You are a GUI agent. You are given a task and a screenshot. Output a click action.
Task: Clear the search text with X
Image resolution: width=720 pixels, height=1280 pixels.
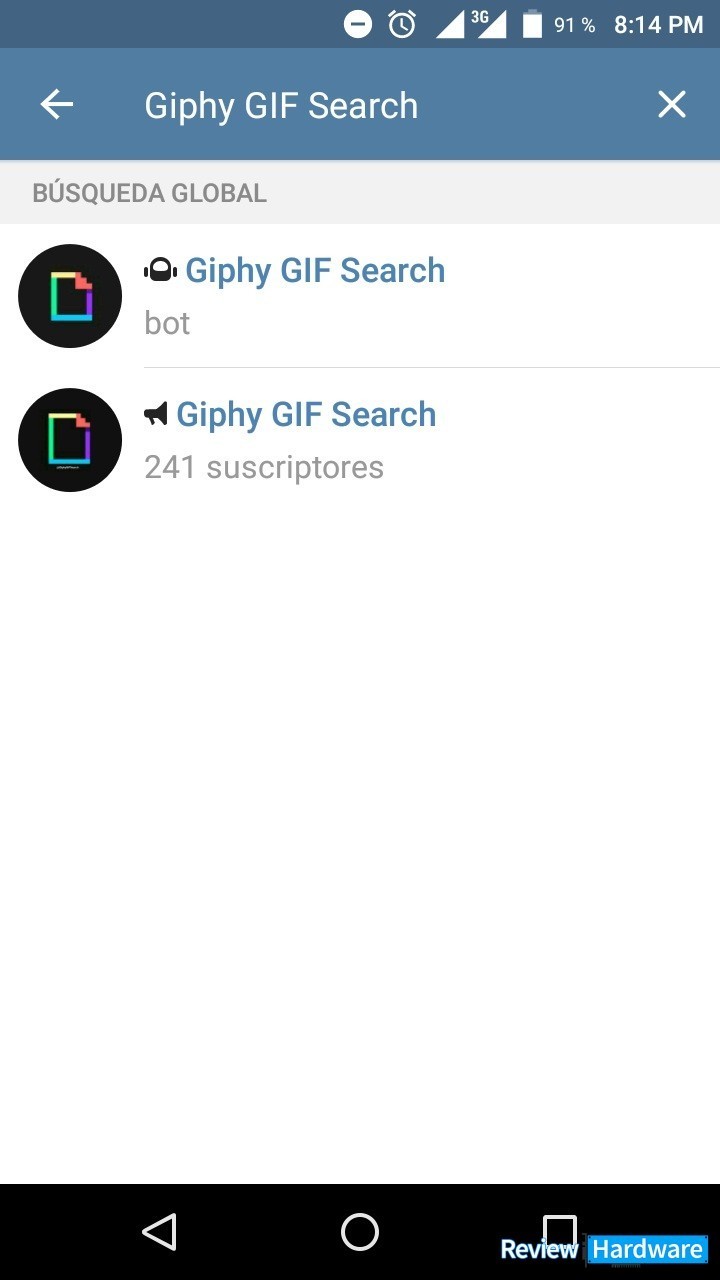672,104
